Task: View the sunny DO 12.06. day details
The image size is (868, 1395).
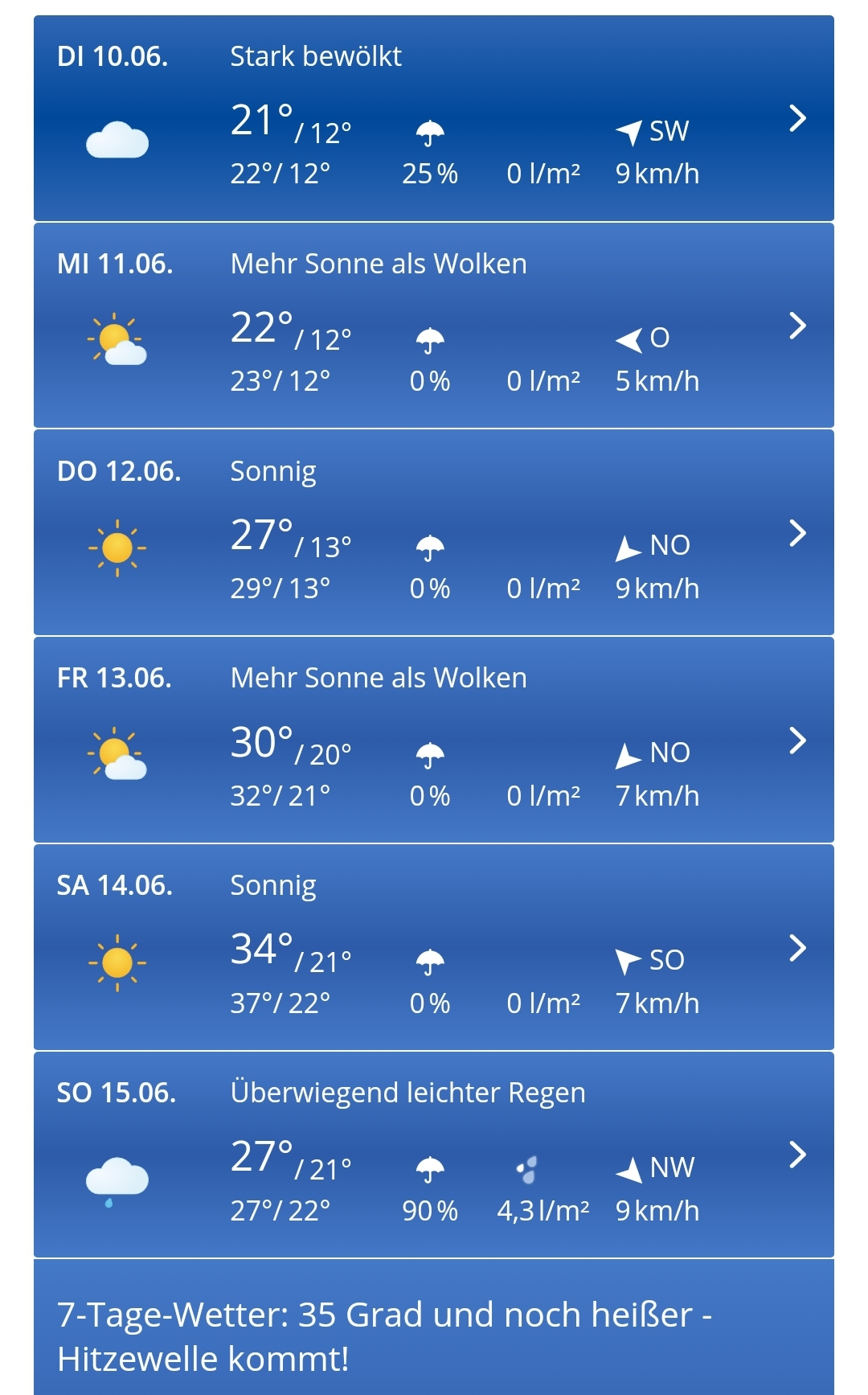Action: click(x=796, y=533)
